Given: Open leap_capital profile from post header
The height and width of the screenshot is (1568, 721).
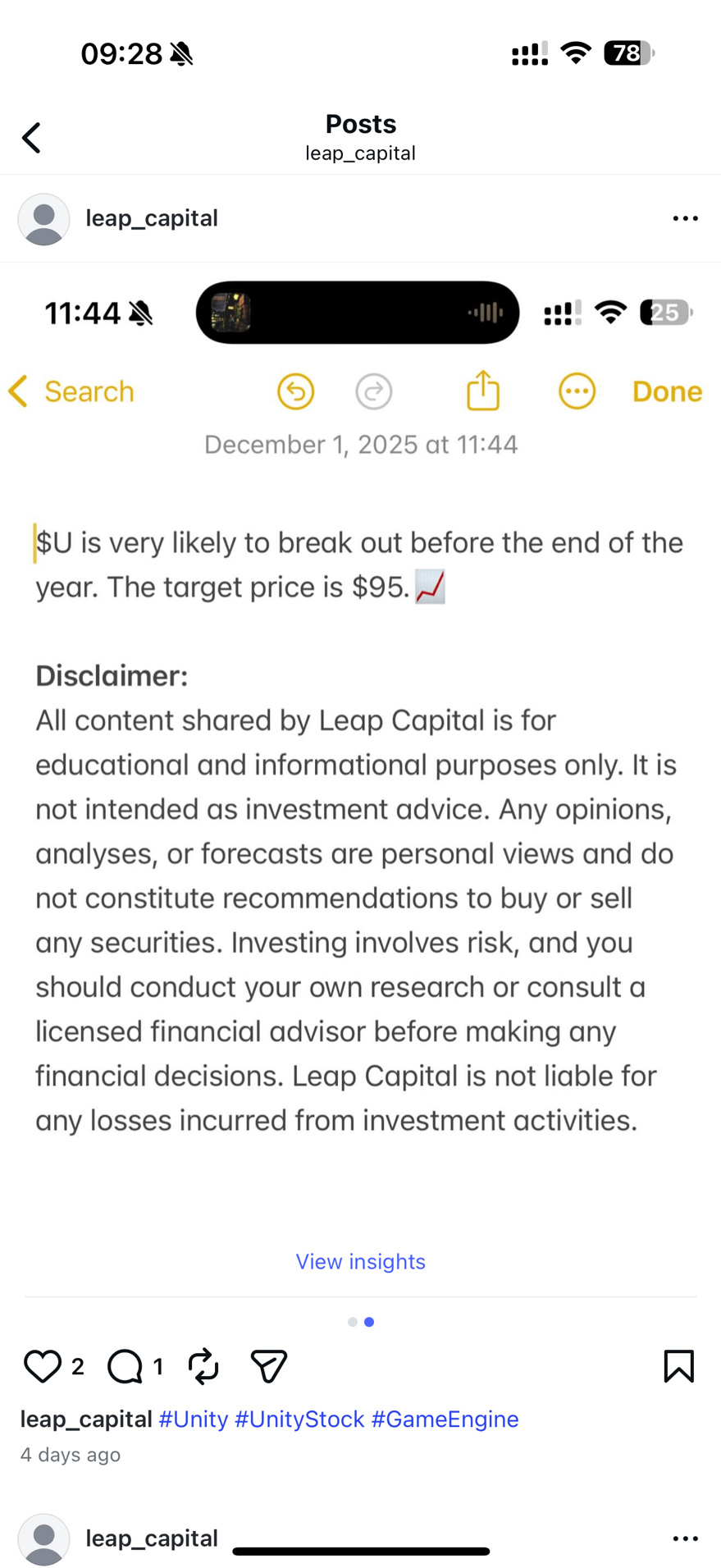Looking at the screenshot, I should (151, 218).
